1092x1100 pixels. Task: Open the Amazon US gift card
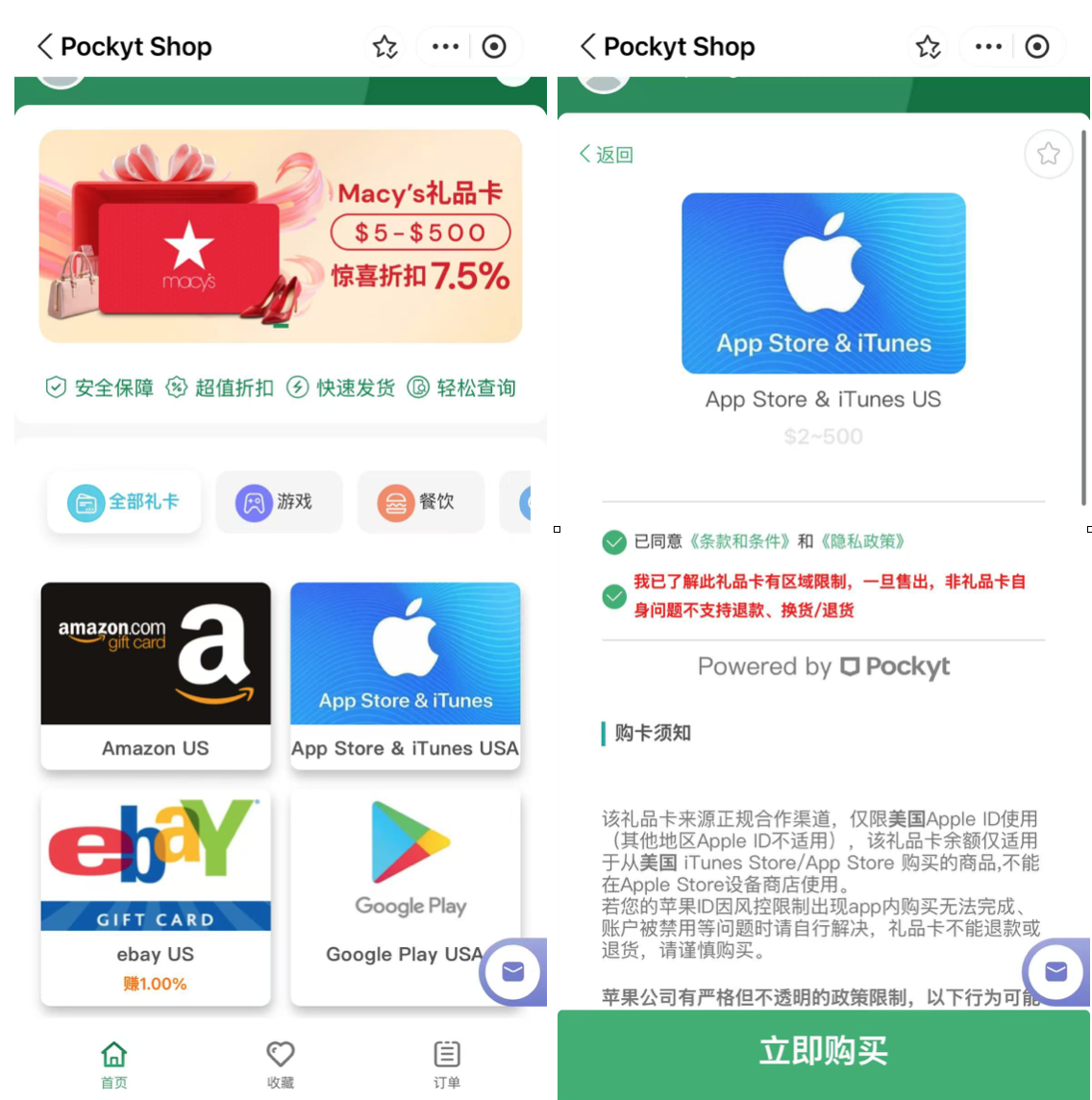coord(156,675)
